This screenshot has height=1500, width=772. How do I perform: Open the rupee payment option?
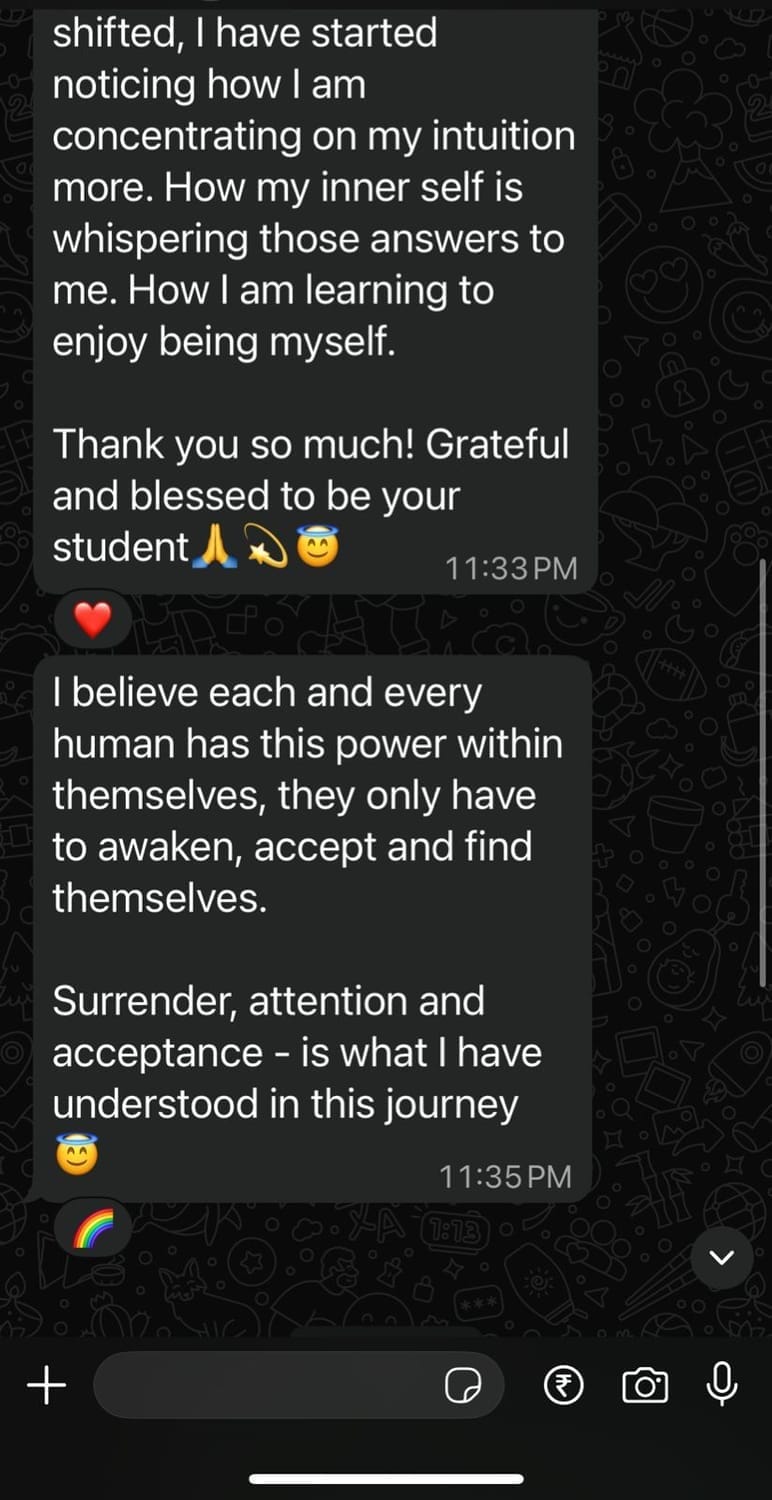(x=564, y=1386)
